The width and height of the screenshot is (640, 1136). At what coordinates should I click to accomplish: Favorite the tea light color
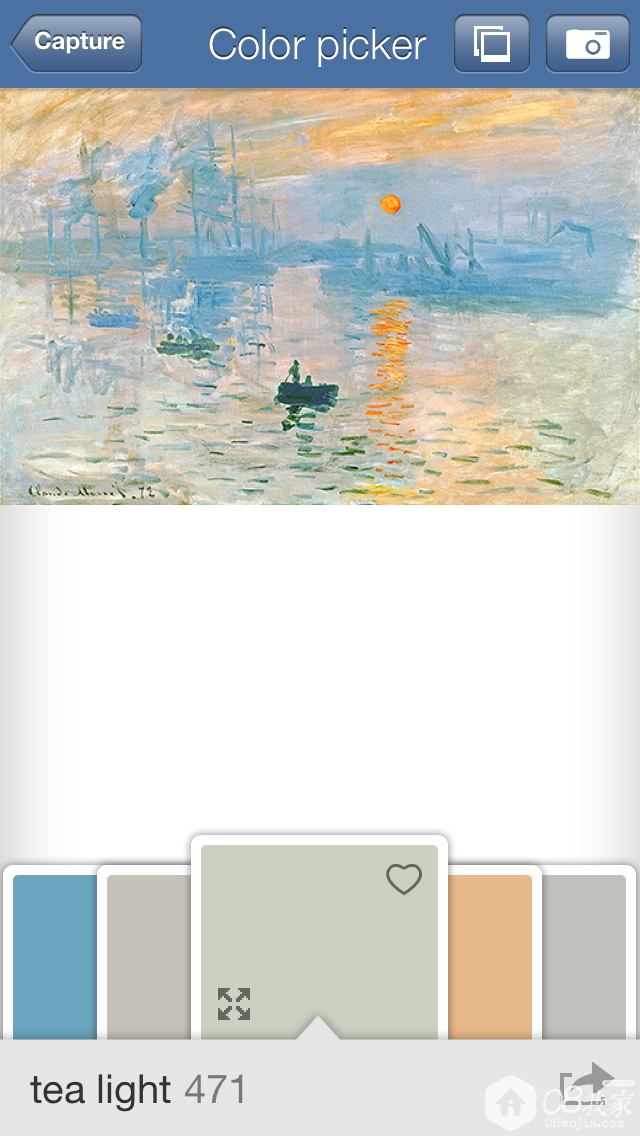point(404,879)
